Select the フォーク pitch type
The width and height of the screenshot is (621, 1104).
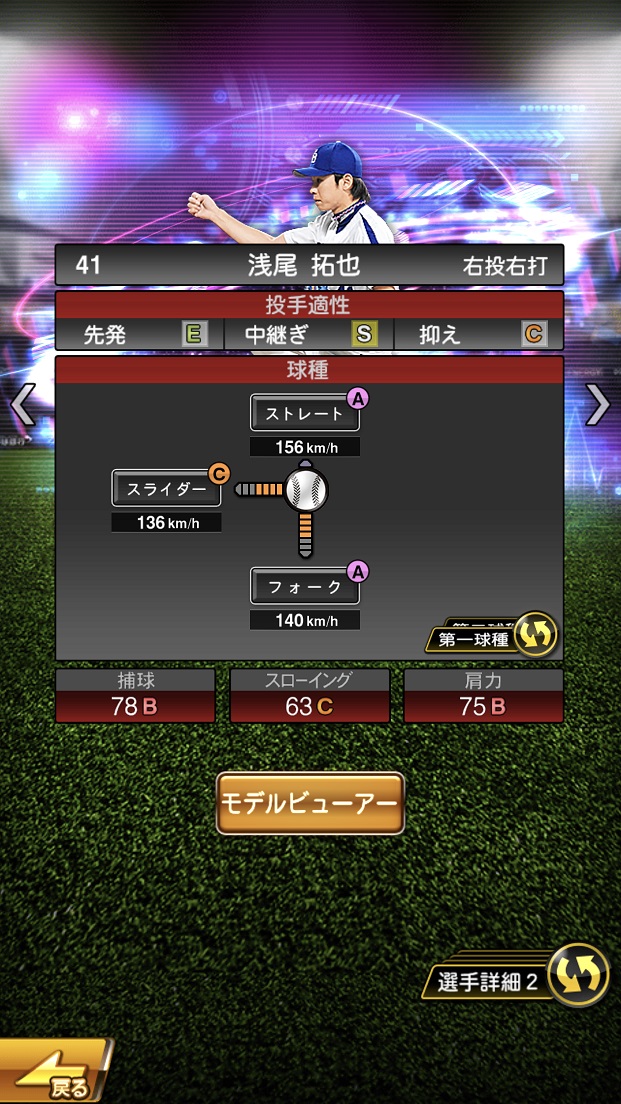(x=304, y=587)
